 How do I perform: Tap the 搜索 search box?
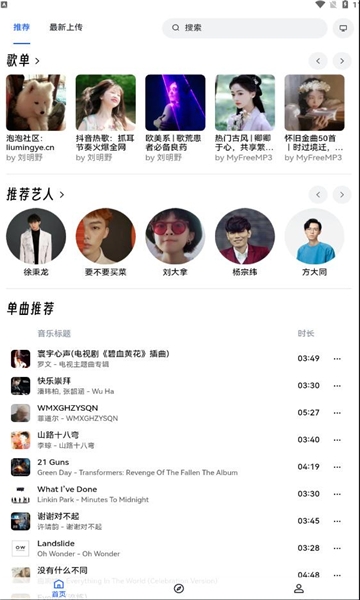coord(245,28)
